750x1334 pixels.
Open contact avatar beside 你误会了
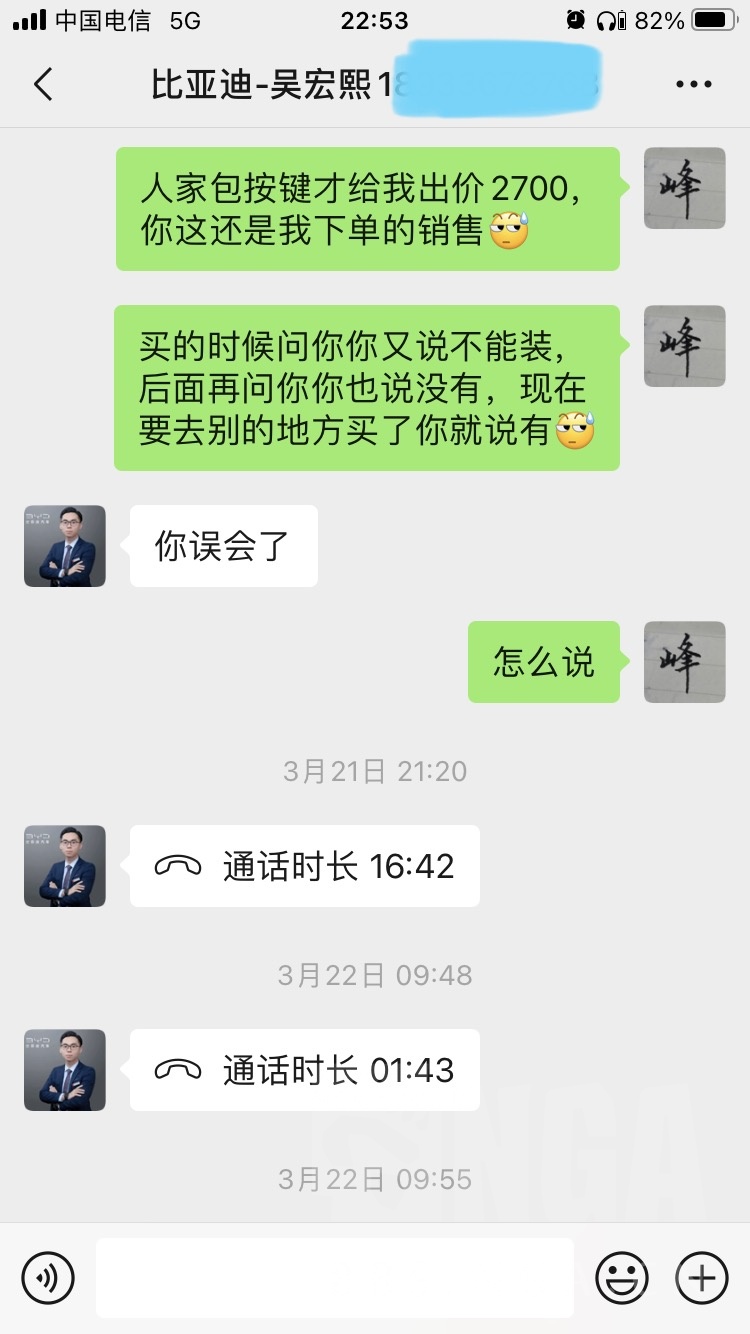click(65, 546)
